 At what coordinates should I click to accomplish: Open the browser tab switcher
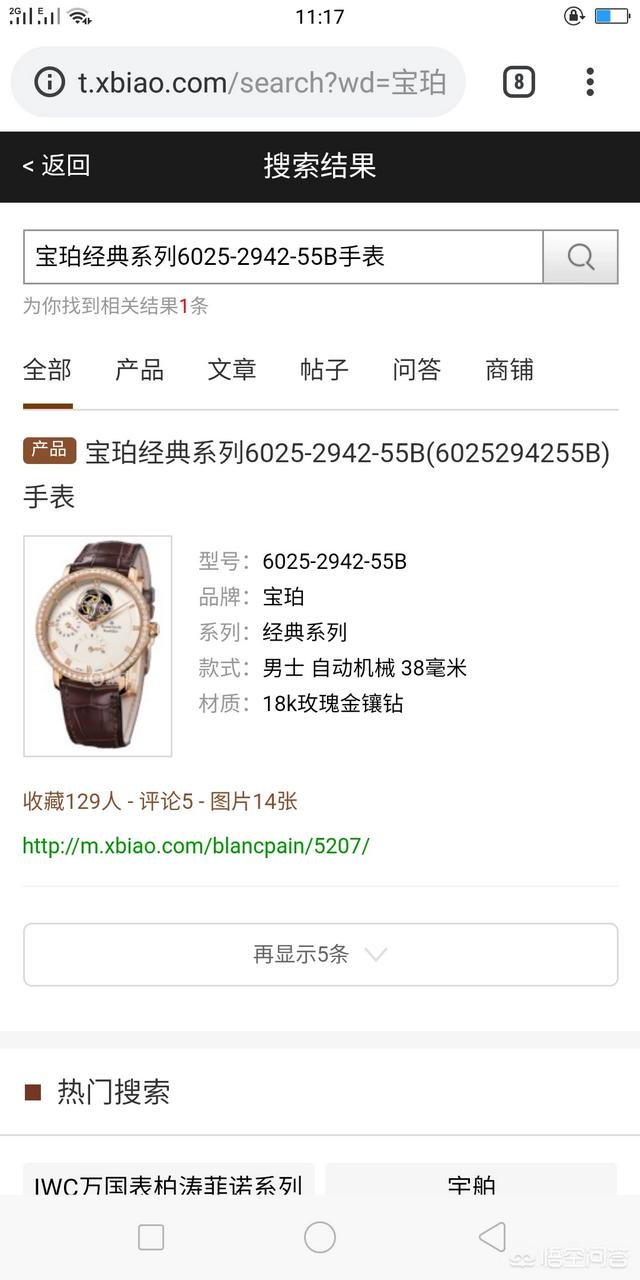[518, 82]
